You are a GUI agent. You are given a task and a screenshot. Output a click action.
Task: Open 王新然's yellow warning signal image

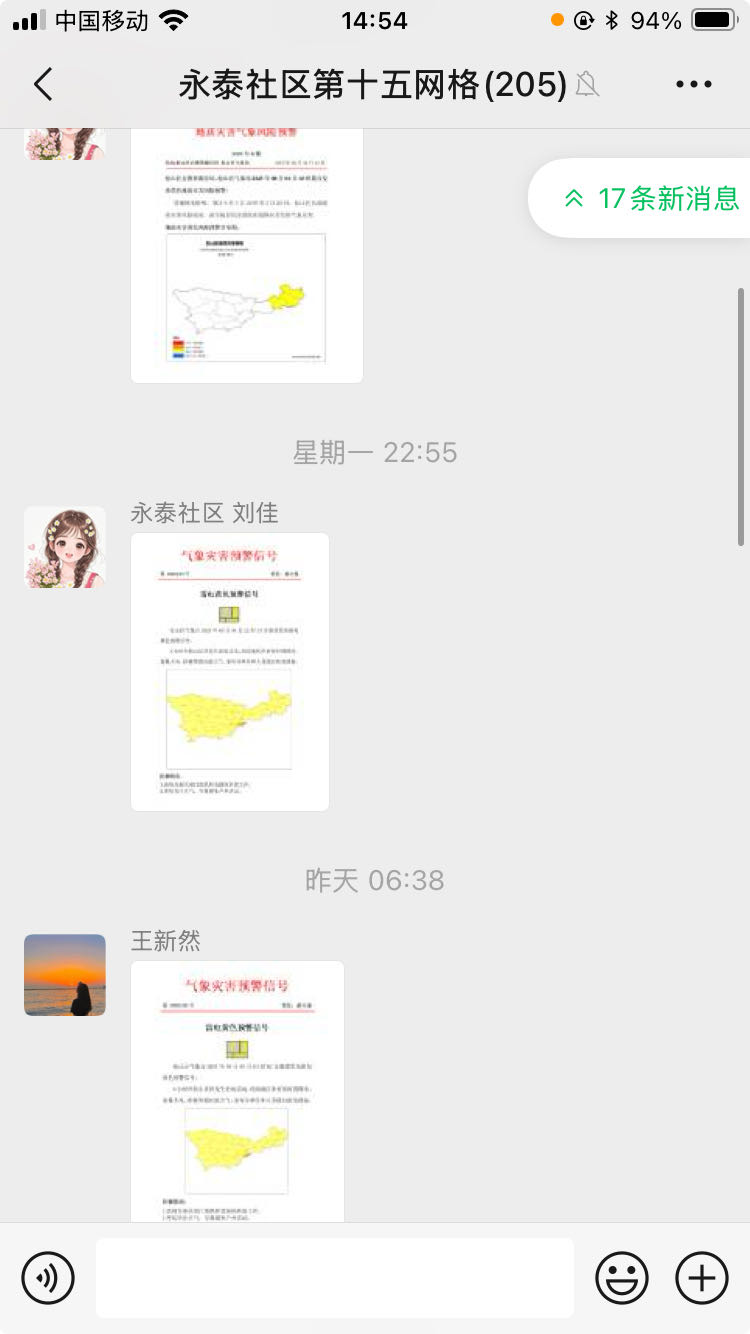click(x=238, y=1092)
